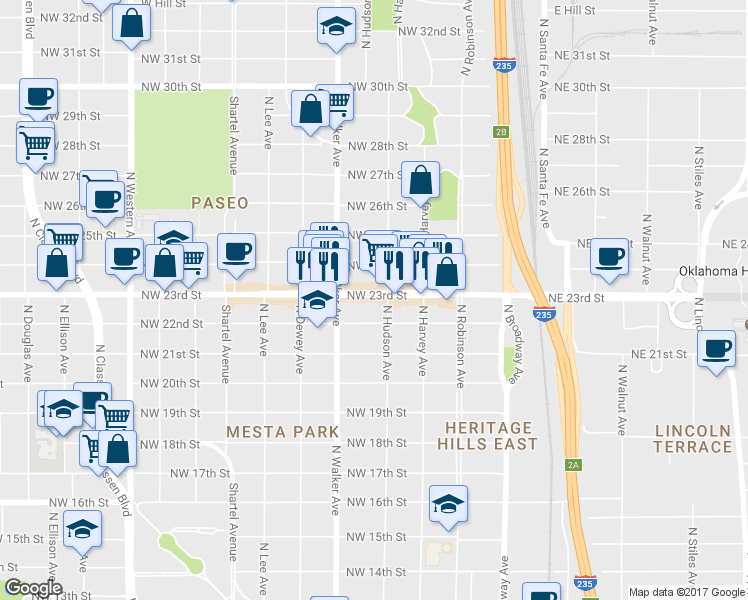Tap the coffee cup marker near NW 30th St

pyautogui.click(x=38, y=98)
